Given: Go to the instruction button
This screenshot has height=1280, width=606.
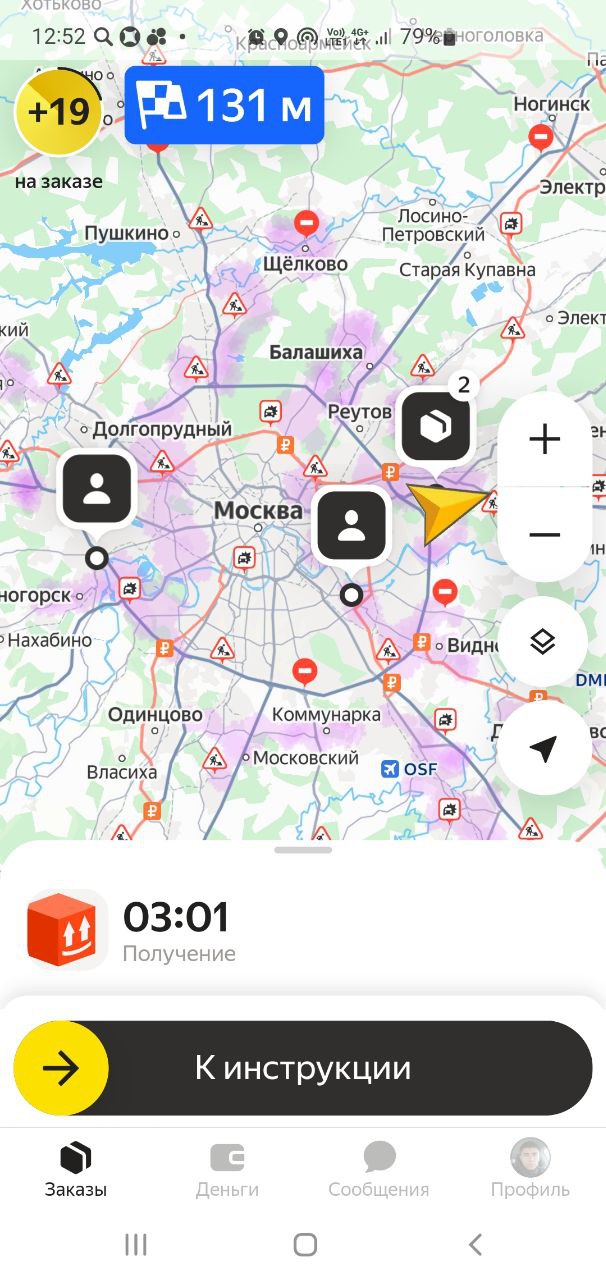Looking at the screenshot, I should (x=303, y=1068).
